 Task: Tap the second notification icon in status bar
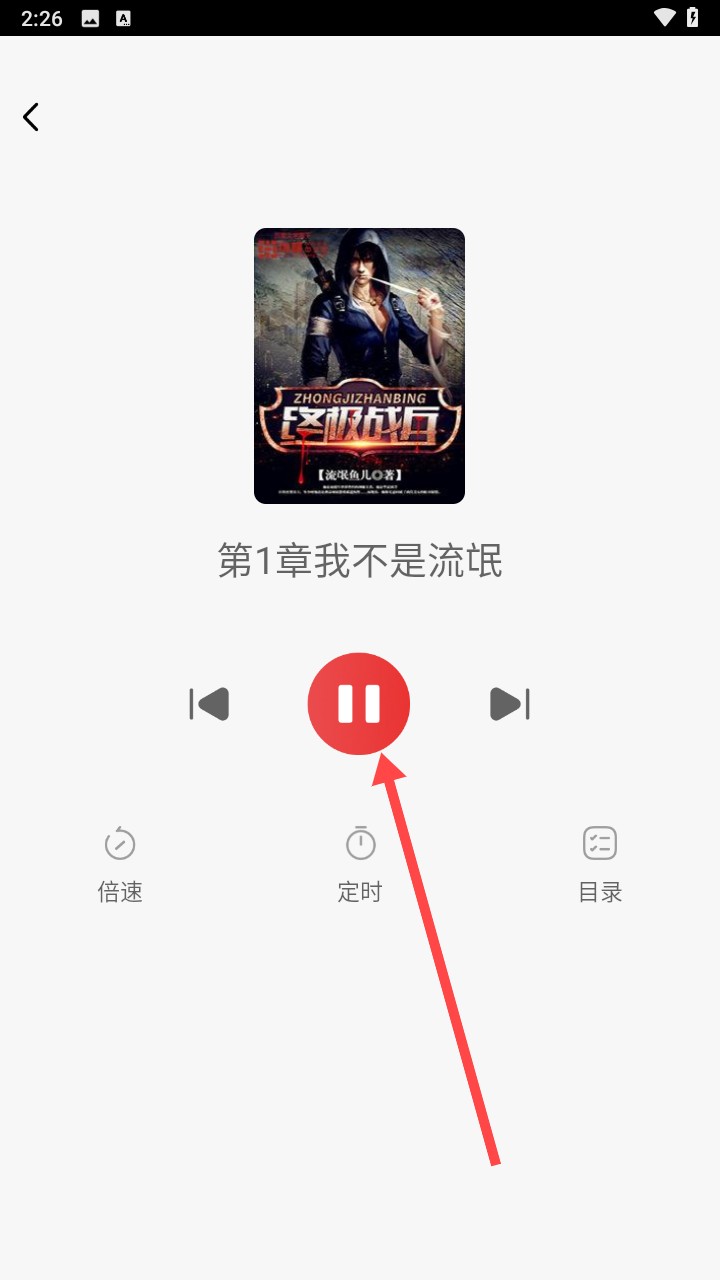[x=124, y=17]
